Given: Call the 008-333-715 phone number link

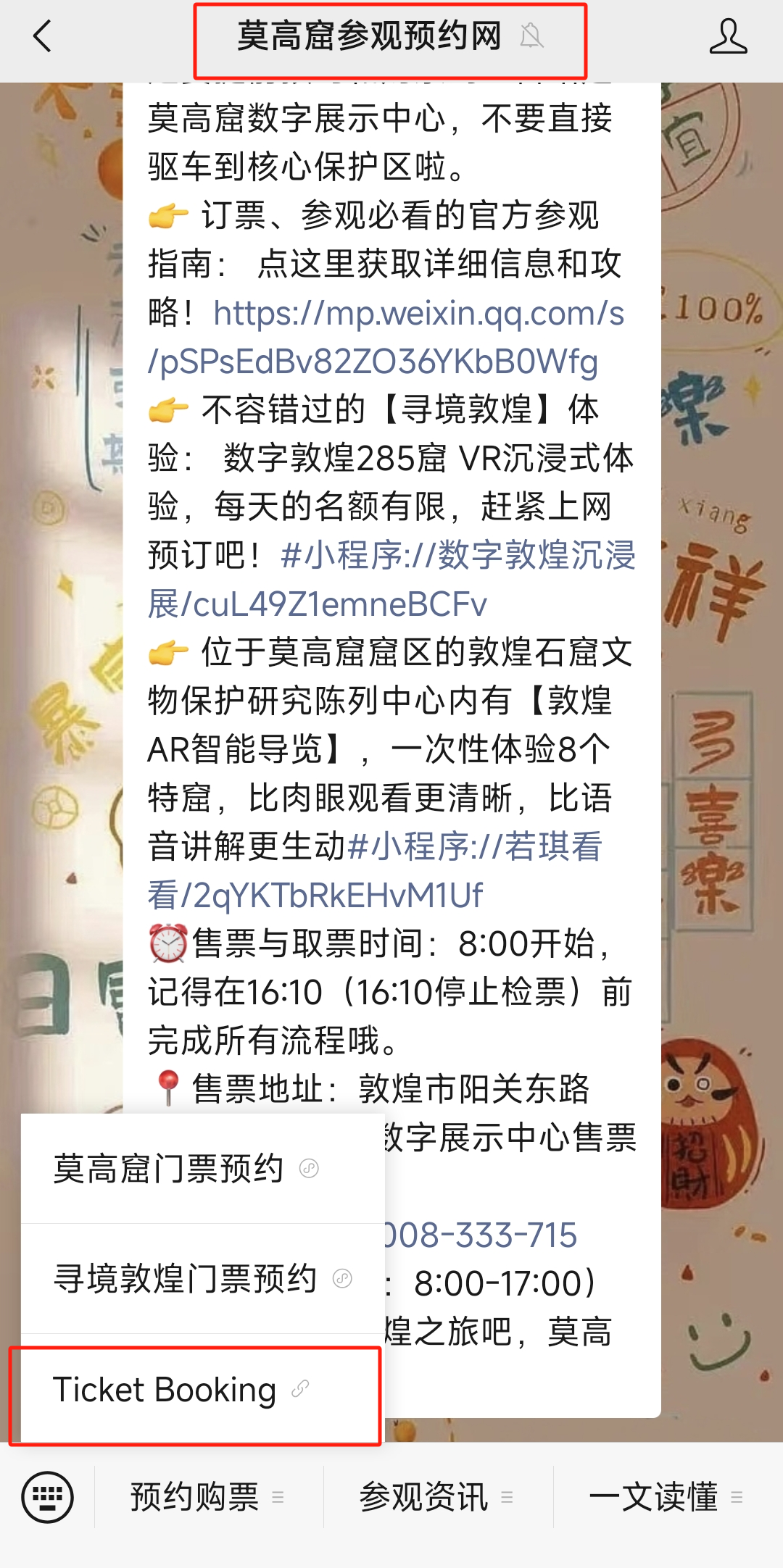Looking at the screenshot, I should pos(480,1235).
